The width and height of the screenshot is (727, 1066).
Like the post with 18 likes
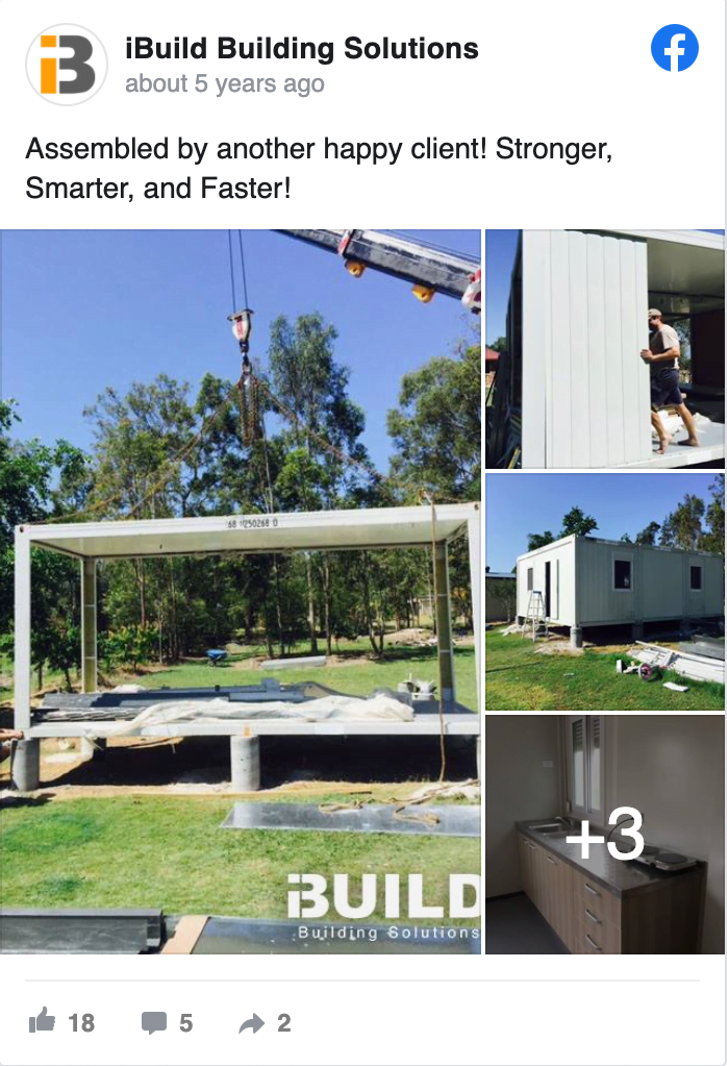(62, 1022)
